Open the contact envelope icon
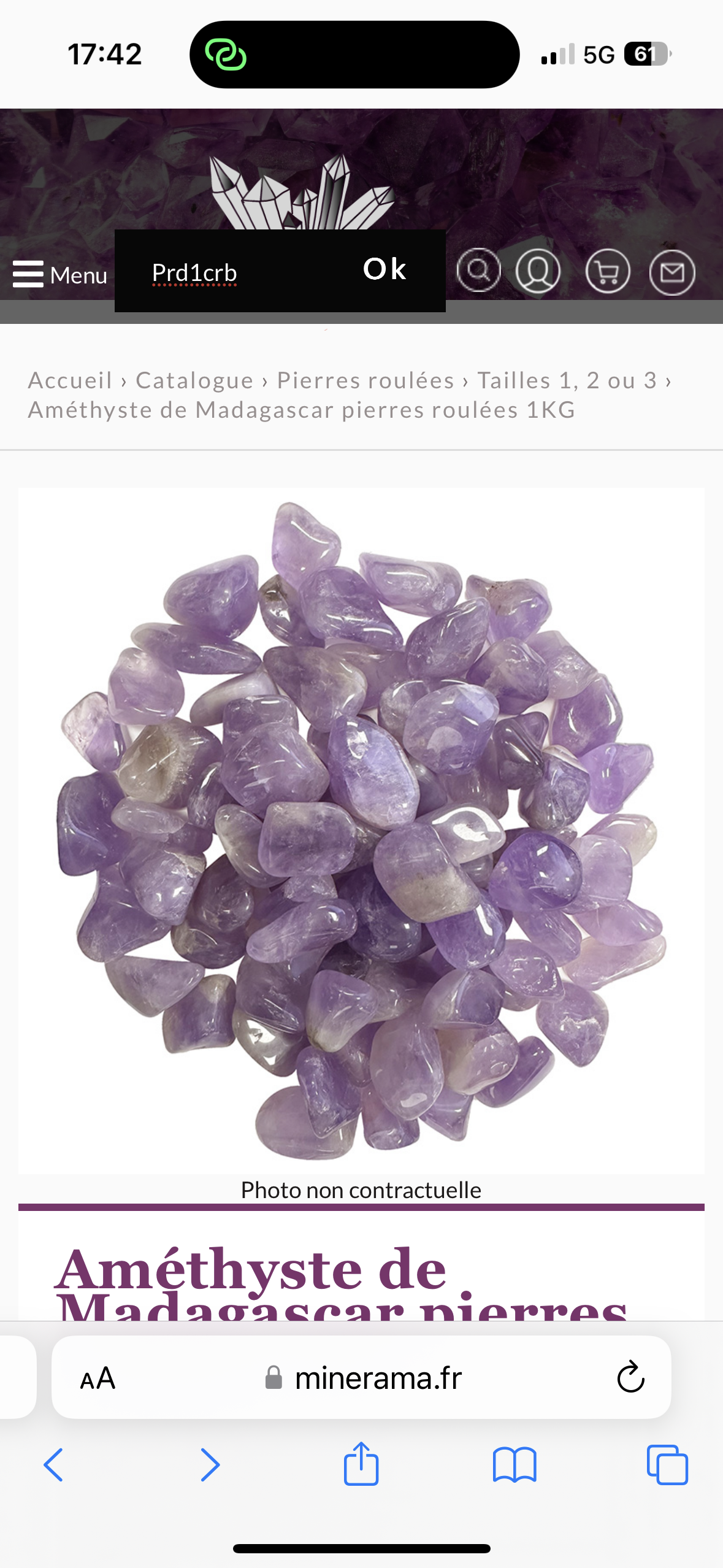723x1568 pixels. point(671,272)
